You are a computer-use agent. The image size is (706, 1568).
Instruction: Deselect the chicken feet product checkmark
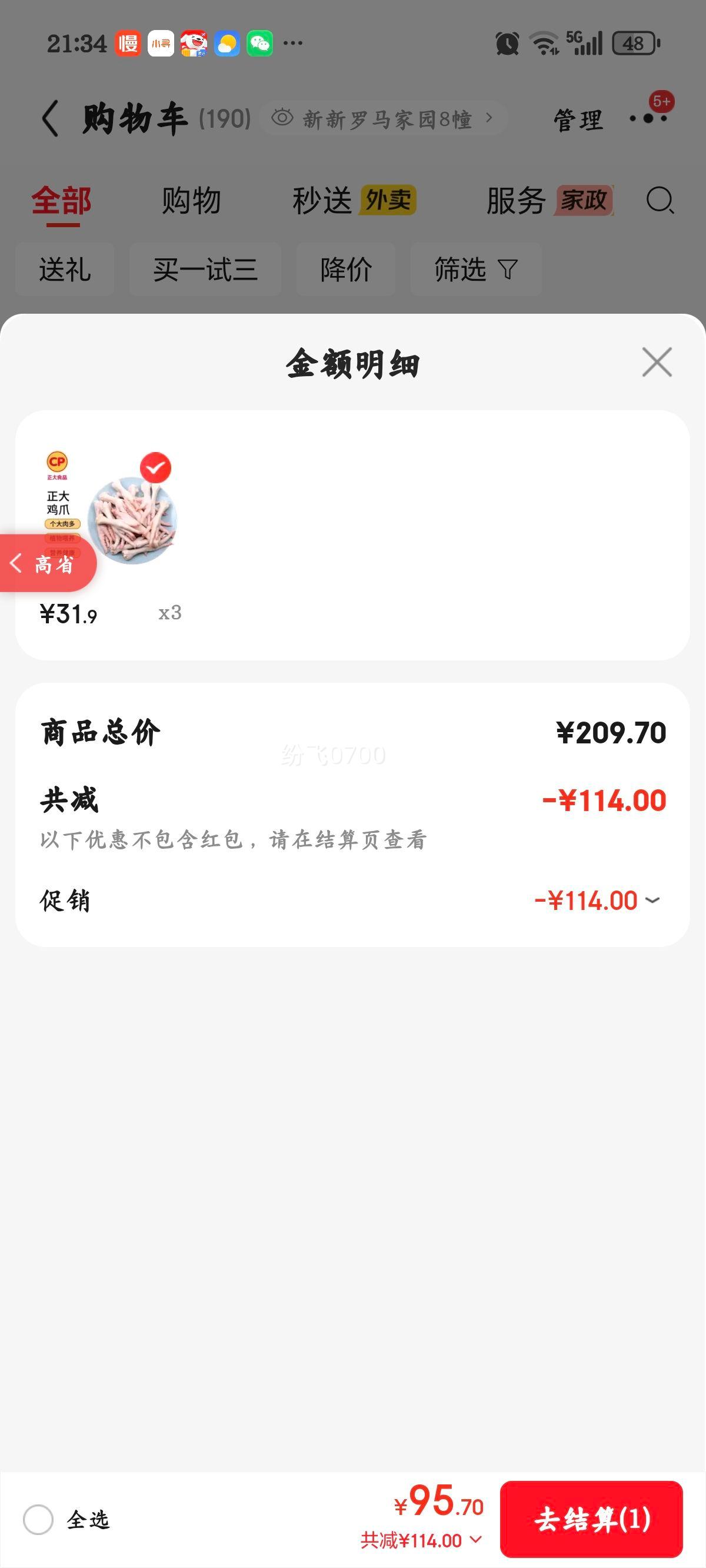[157, 467]
